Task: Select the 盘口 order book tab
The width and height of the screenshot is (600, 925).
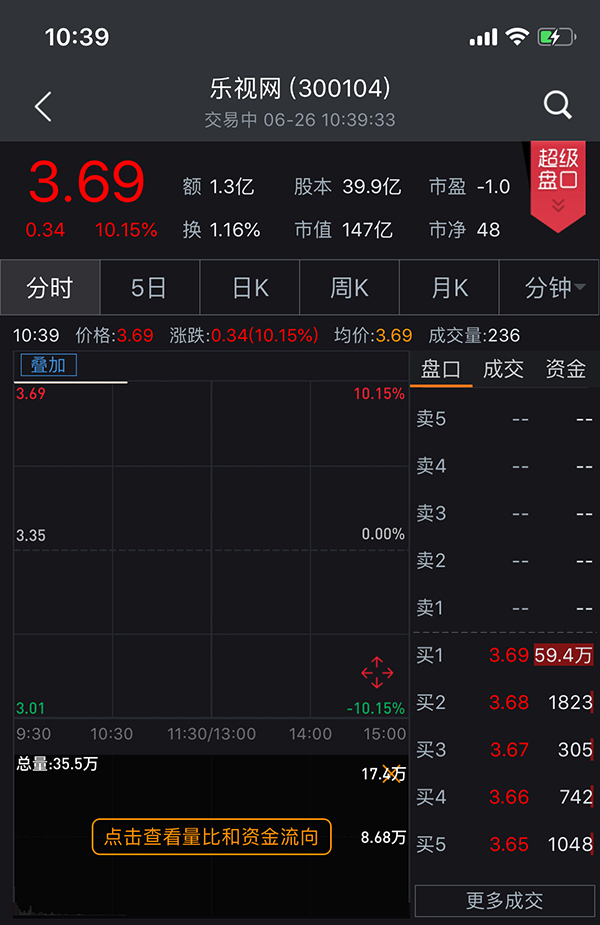Action: coord(441,369)
